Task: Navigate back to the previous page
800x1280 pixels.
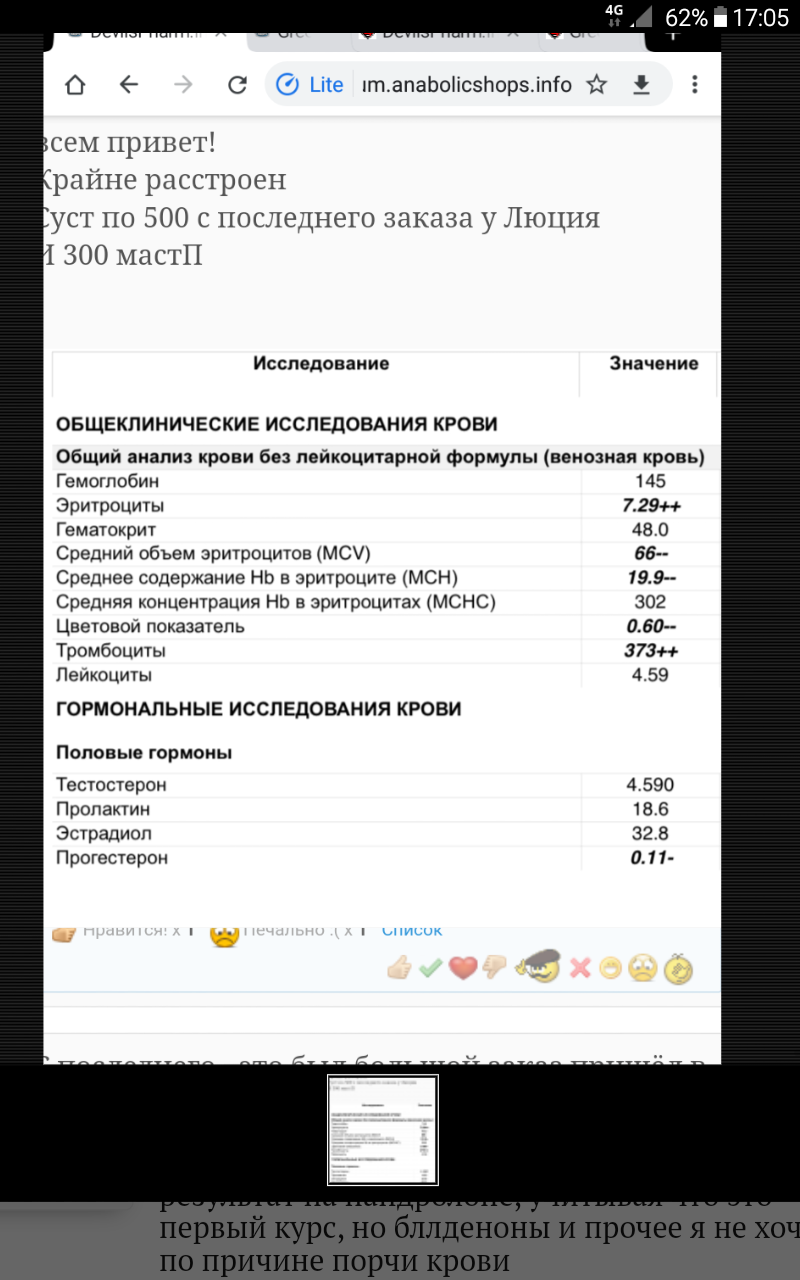Action: point(128,85)
